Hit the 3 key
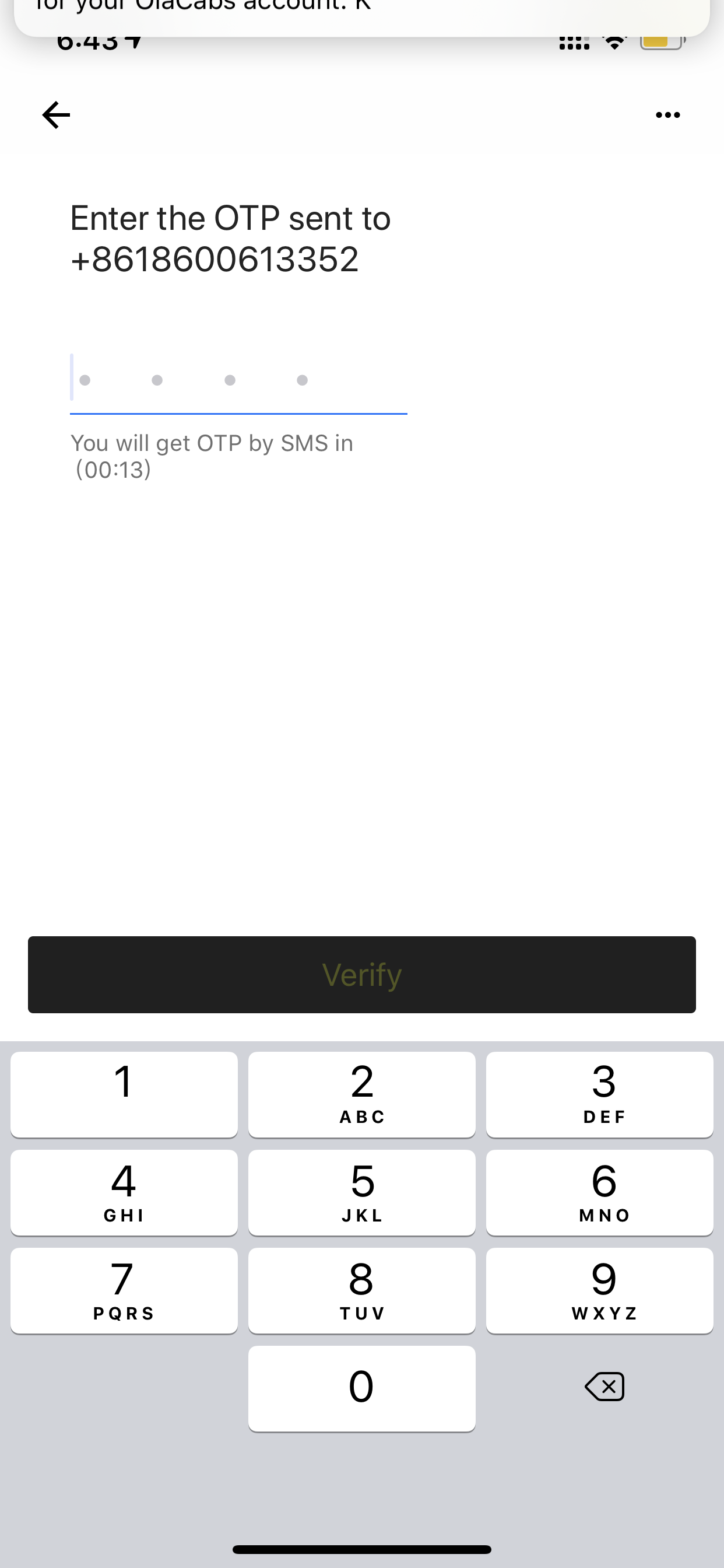 click(x=600, y=1094)
